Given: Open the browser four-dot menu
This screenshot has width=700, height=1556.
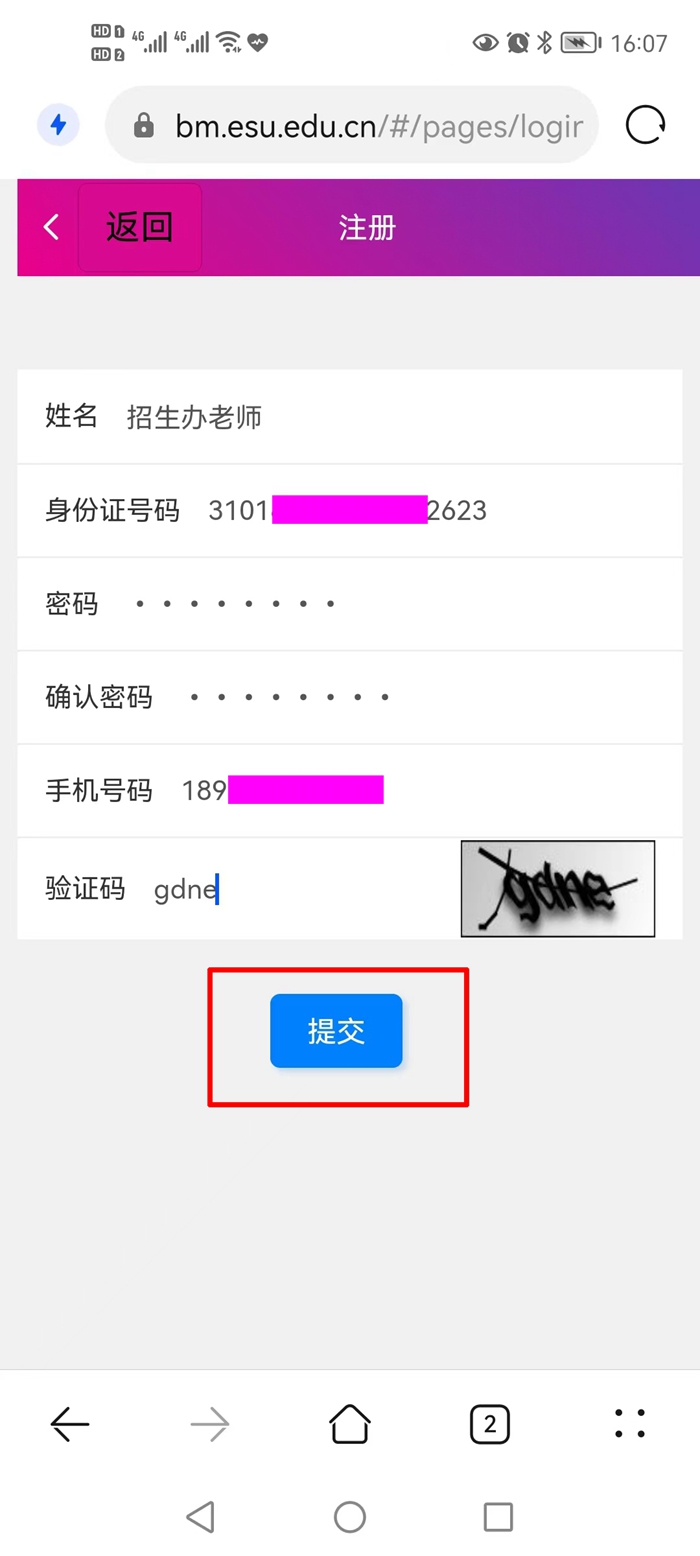Looking at the screenshot, I should tap(630, 1423).
